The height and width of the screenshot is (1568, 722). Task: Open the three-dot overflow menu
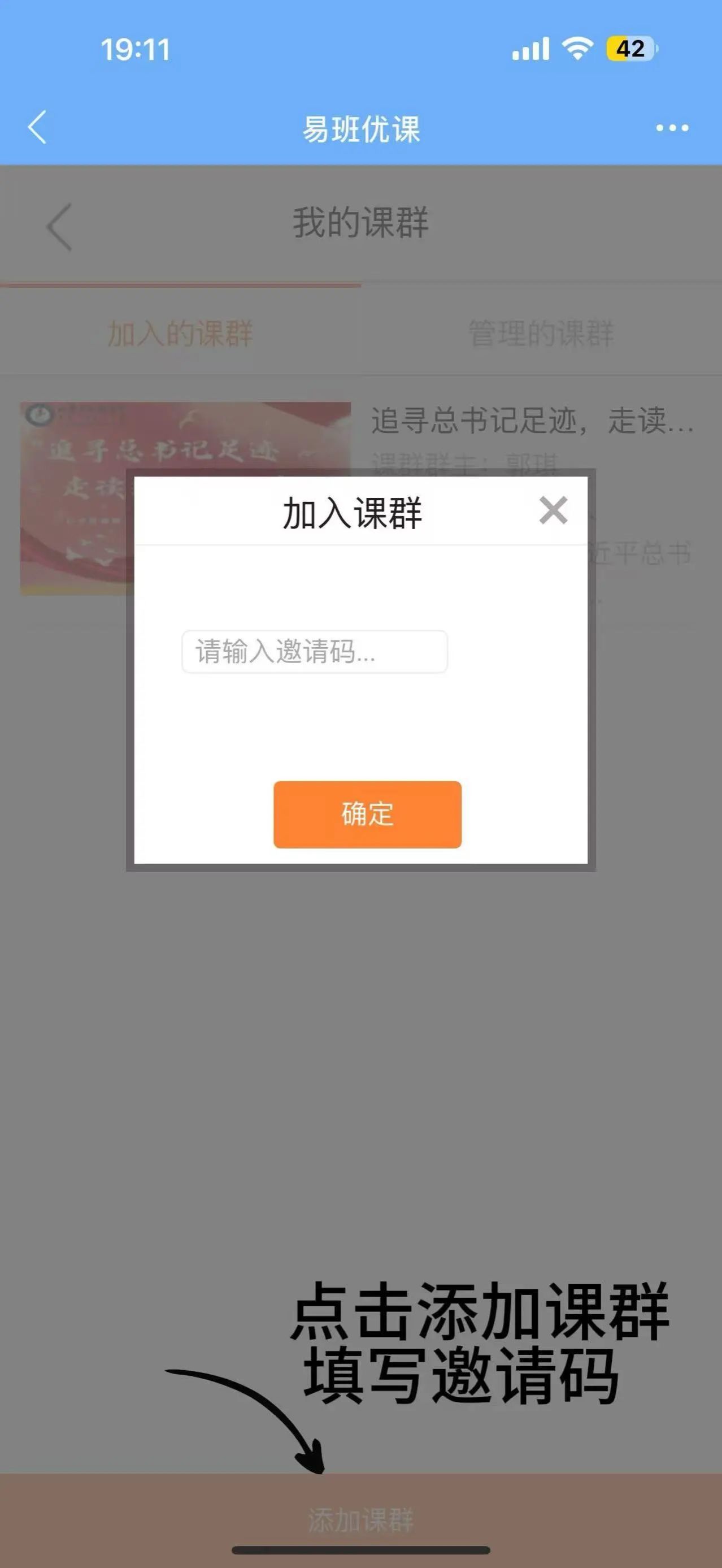tap(672, 128)
